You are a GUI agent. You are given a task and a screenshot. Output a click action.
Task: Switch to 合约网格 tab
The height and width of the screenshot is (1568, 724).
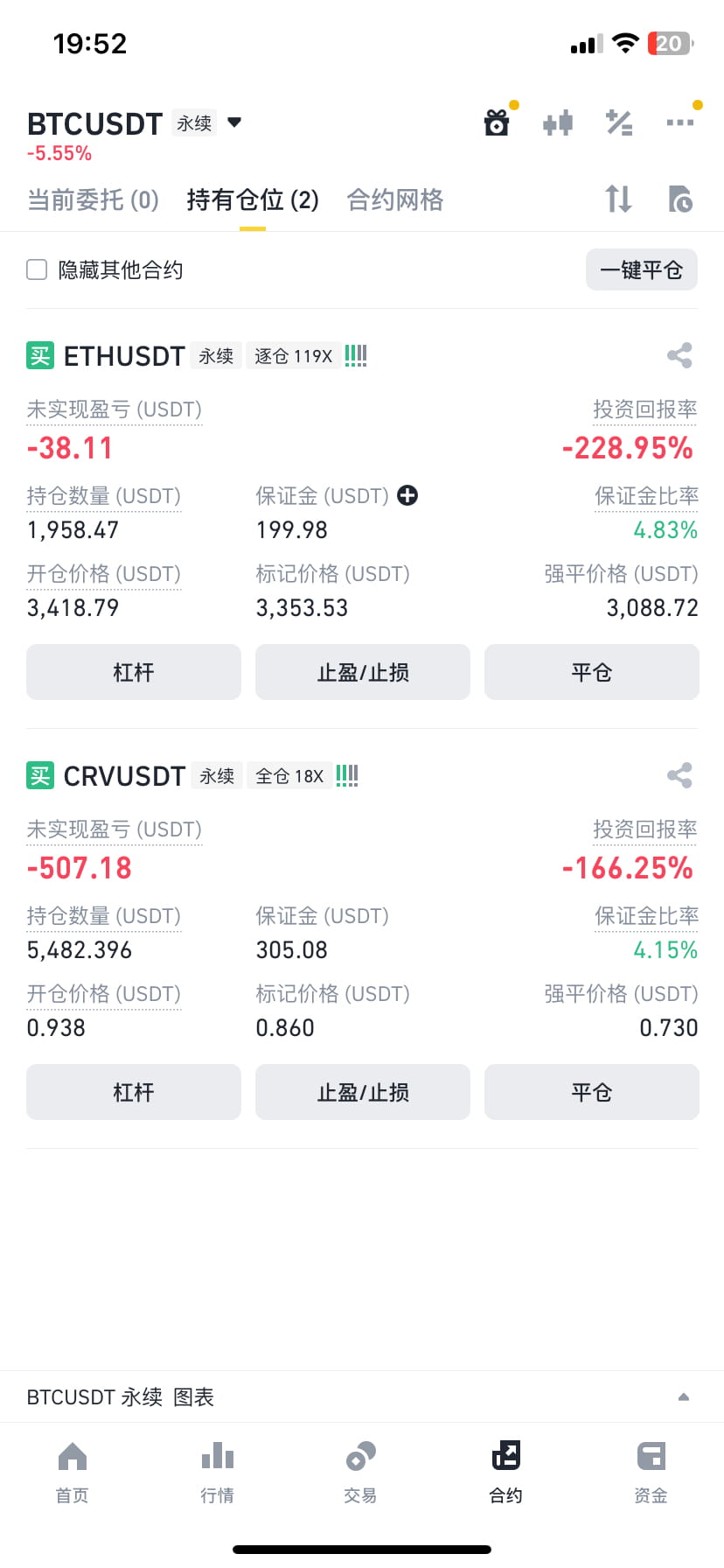pyautogui.click(x=395, y=200)
